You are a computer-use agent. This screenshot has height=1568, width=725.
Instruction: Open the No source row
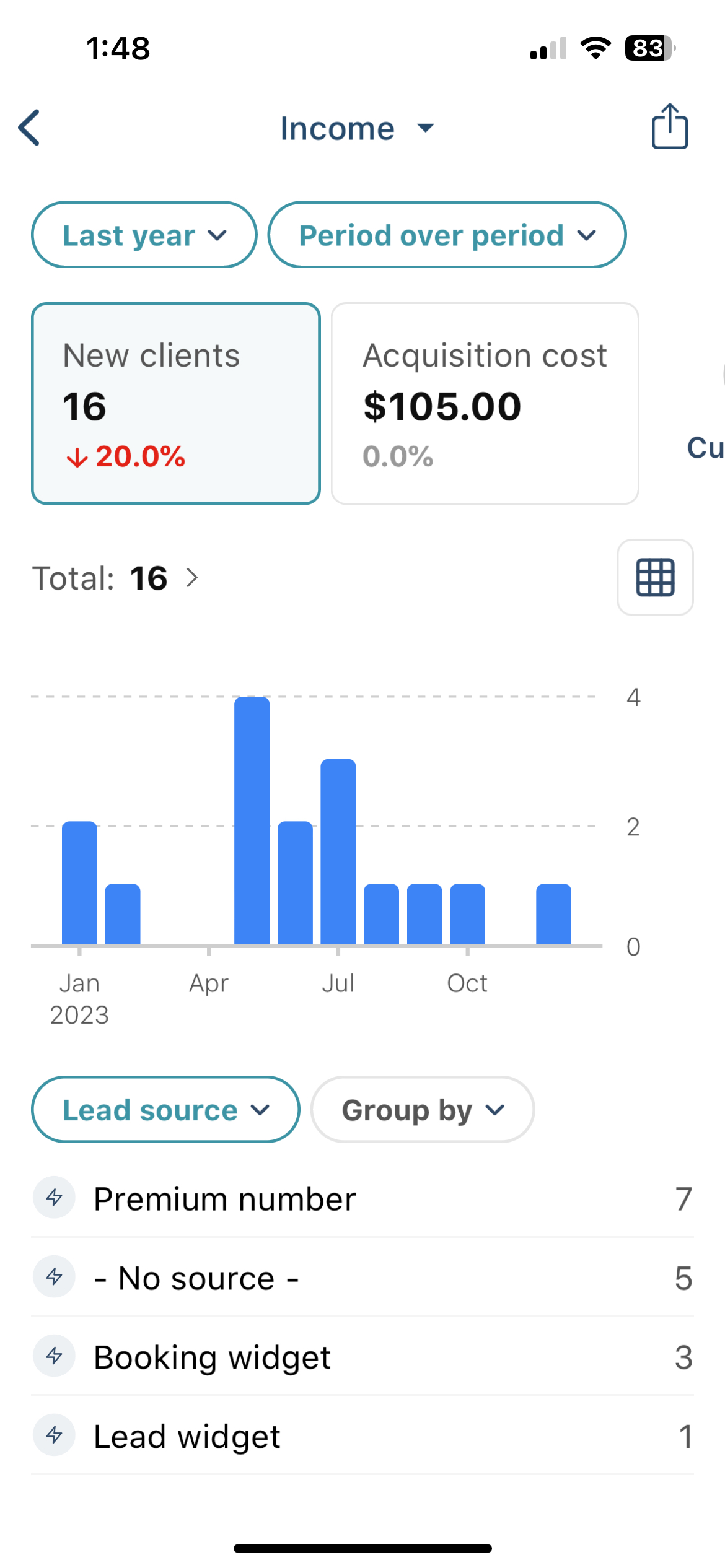(362, 1278)
